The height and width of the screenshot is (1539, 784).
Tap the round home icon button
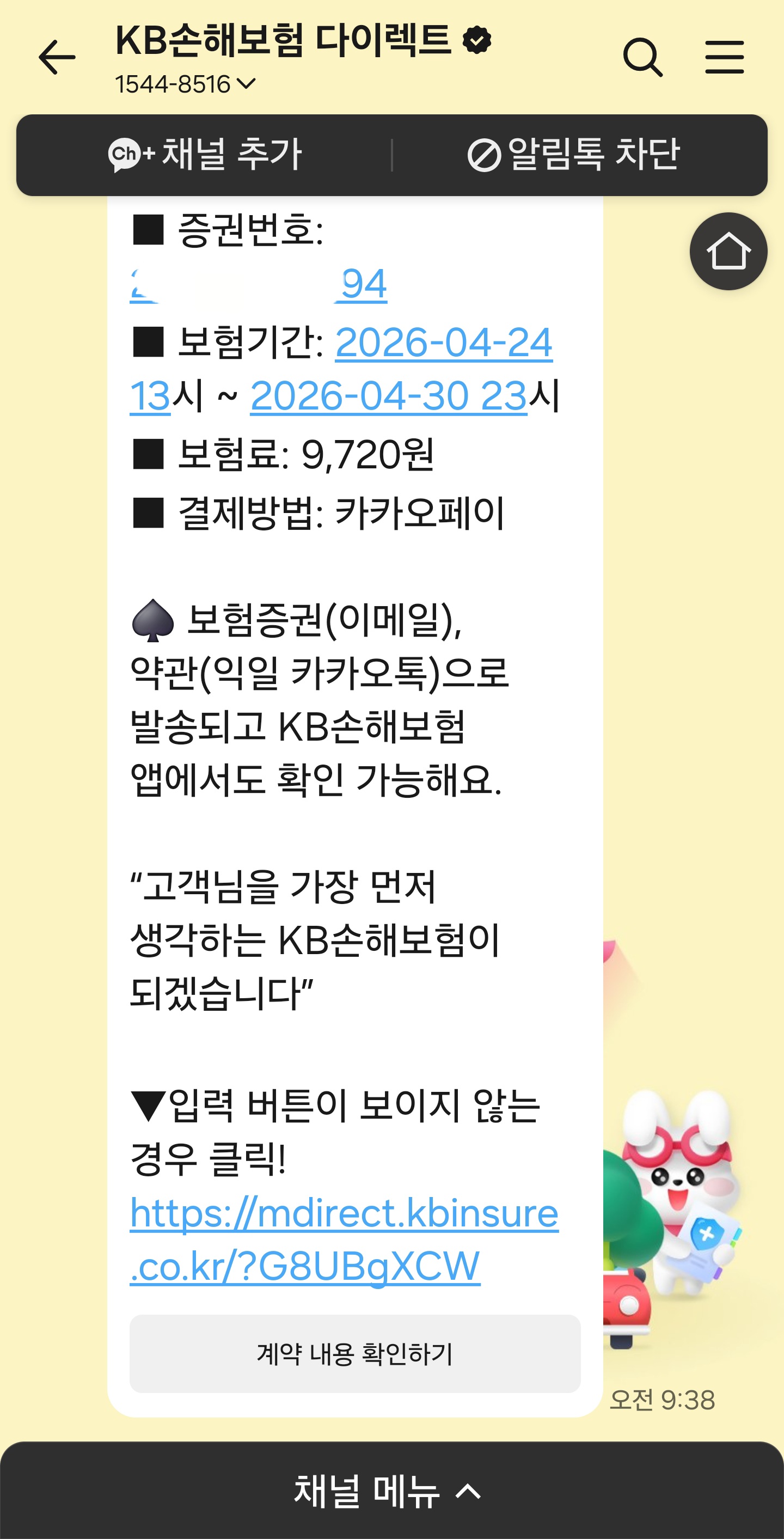tap(728, 252)
